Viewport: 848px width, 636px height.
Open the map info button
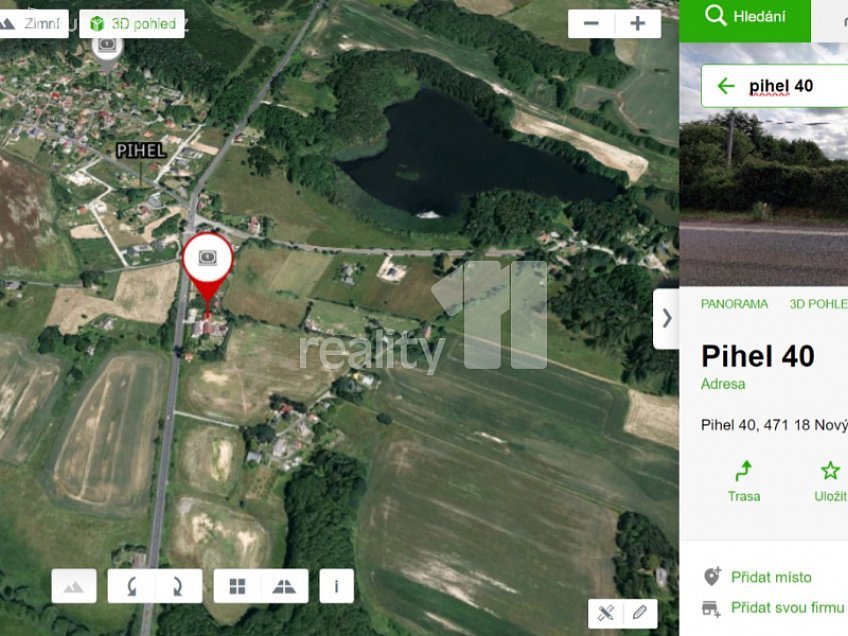(336, 587)
